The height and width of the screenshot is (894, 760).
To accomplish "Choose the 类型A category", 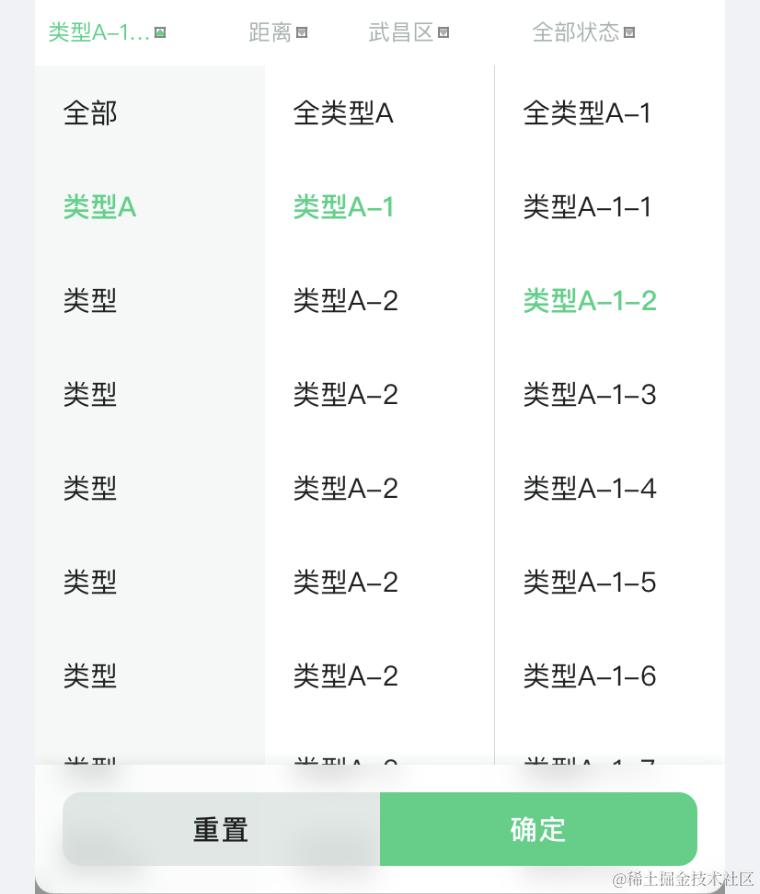I will tap(99, 207).
